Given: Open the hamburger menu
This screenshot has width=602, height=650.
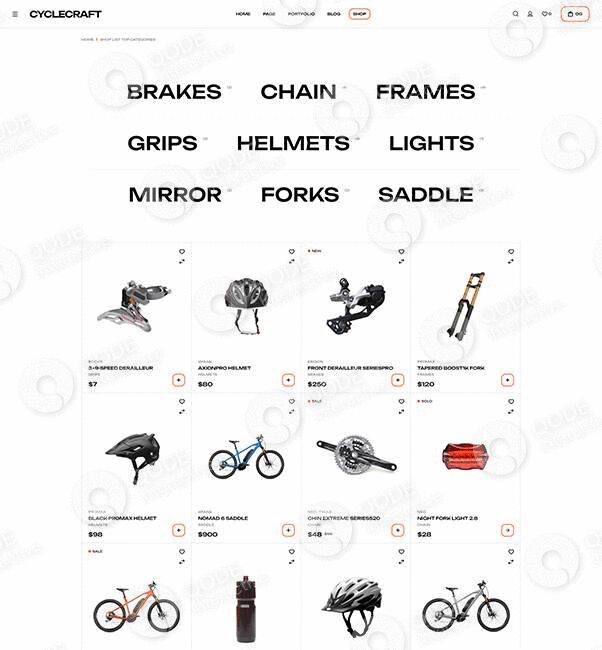Looking at the screenshot, I should (x=15, y=14).
